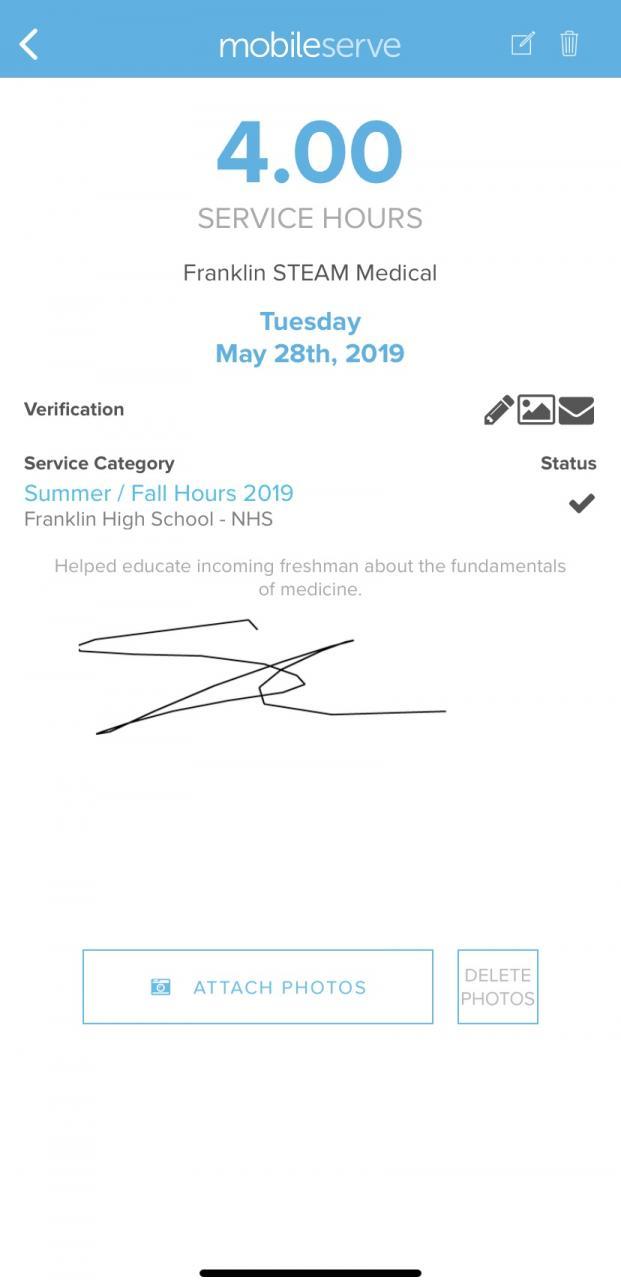Open the photo verification icon

click(536, 410)
